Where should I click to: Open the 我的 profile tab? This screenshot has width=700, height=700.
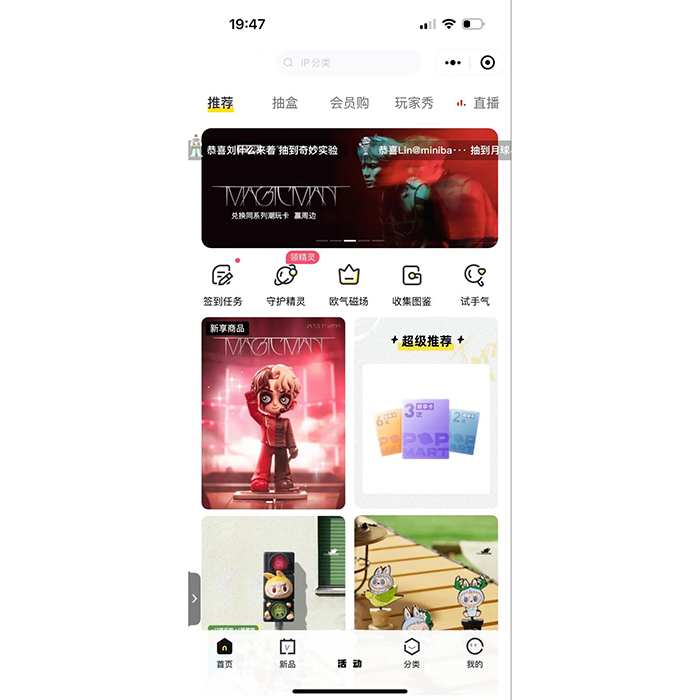[x=474, y=654]
